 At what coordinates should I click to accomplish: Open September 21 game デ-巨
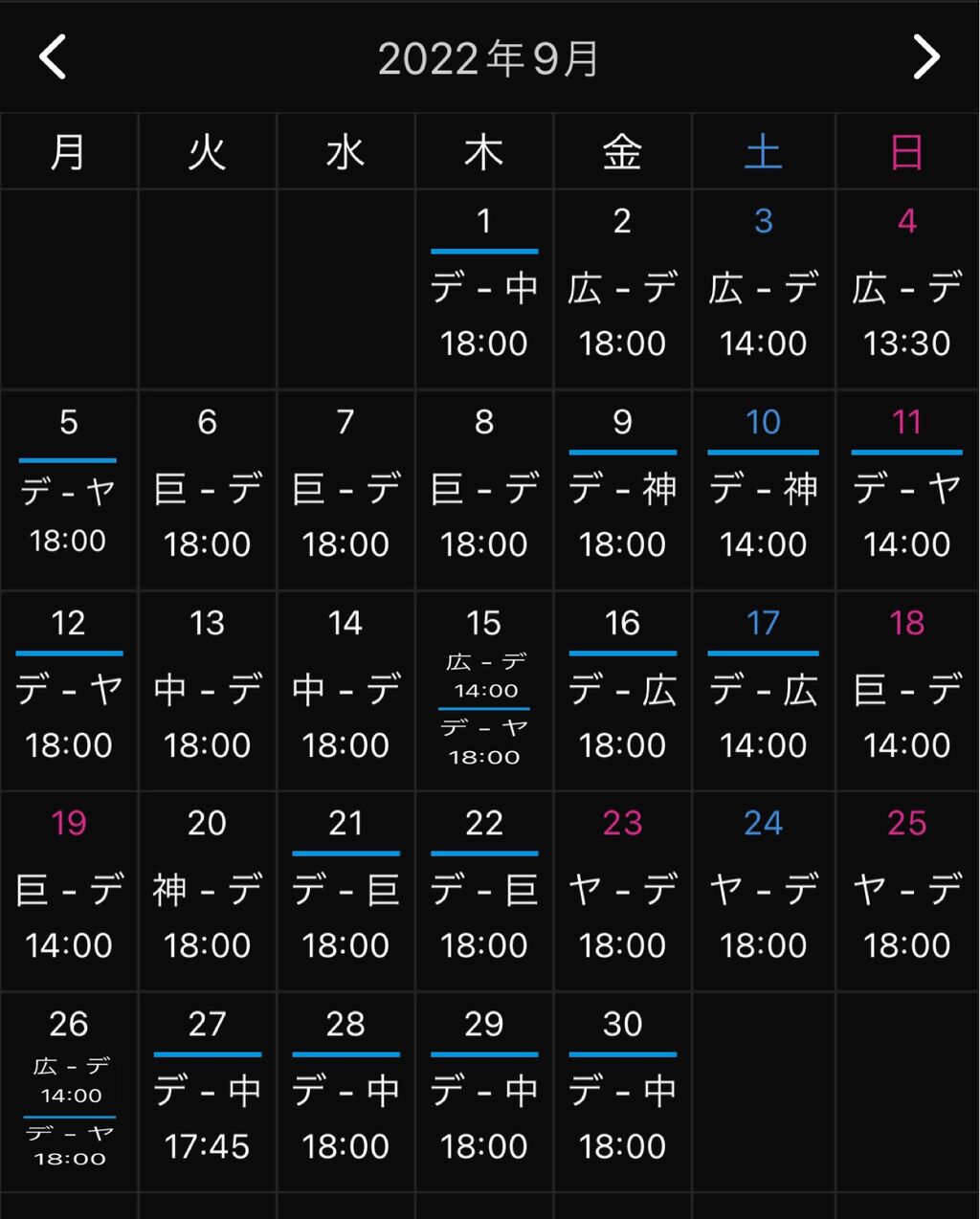345,892
